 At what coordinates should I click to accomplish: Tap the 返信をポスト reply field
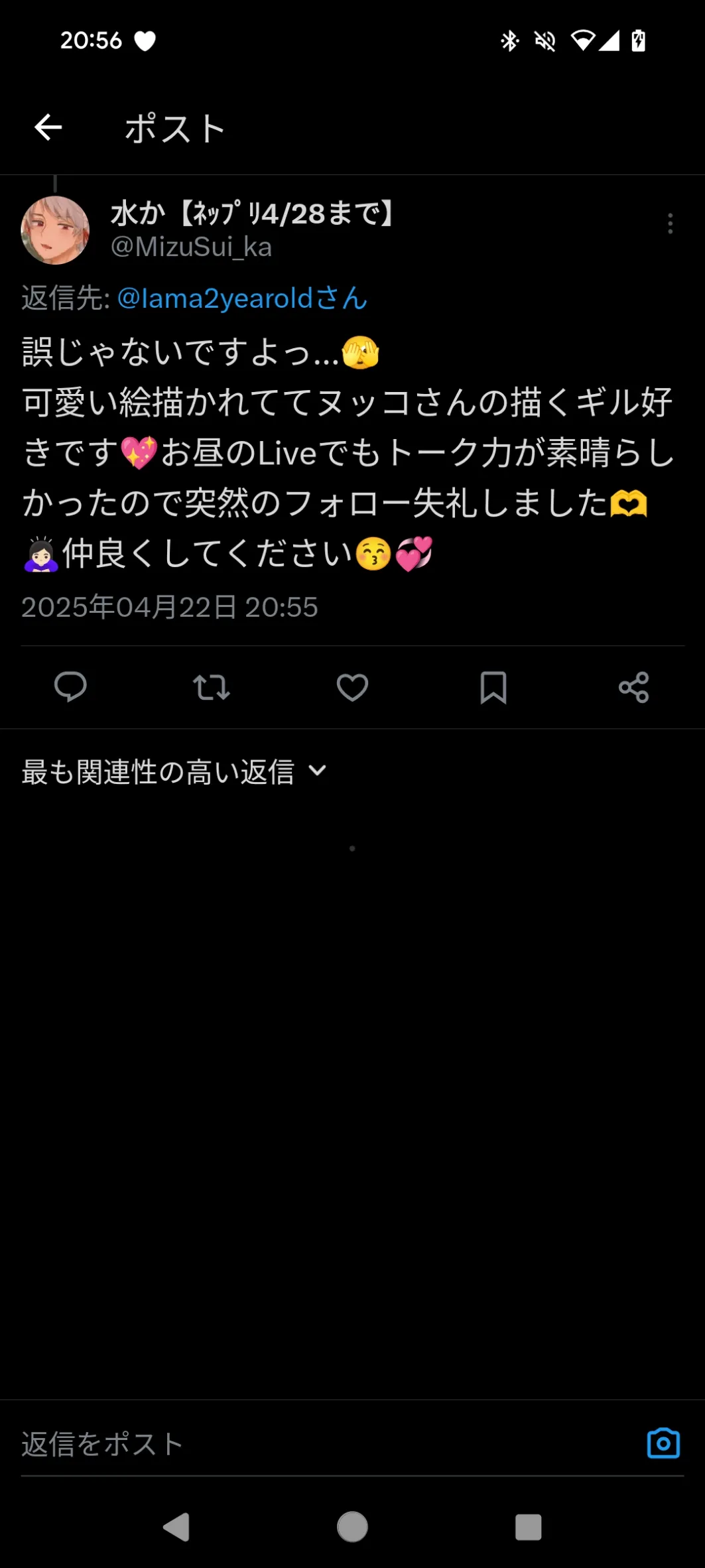pyautogui.click(x=318, y=1444)
